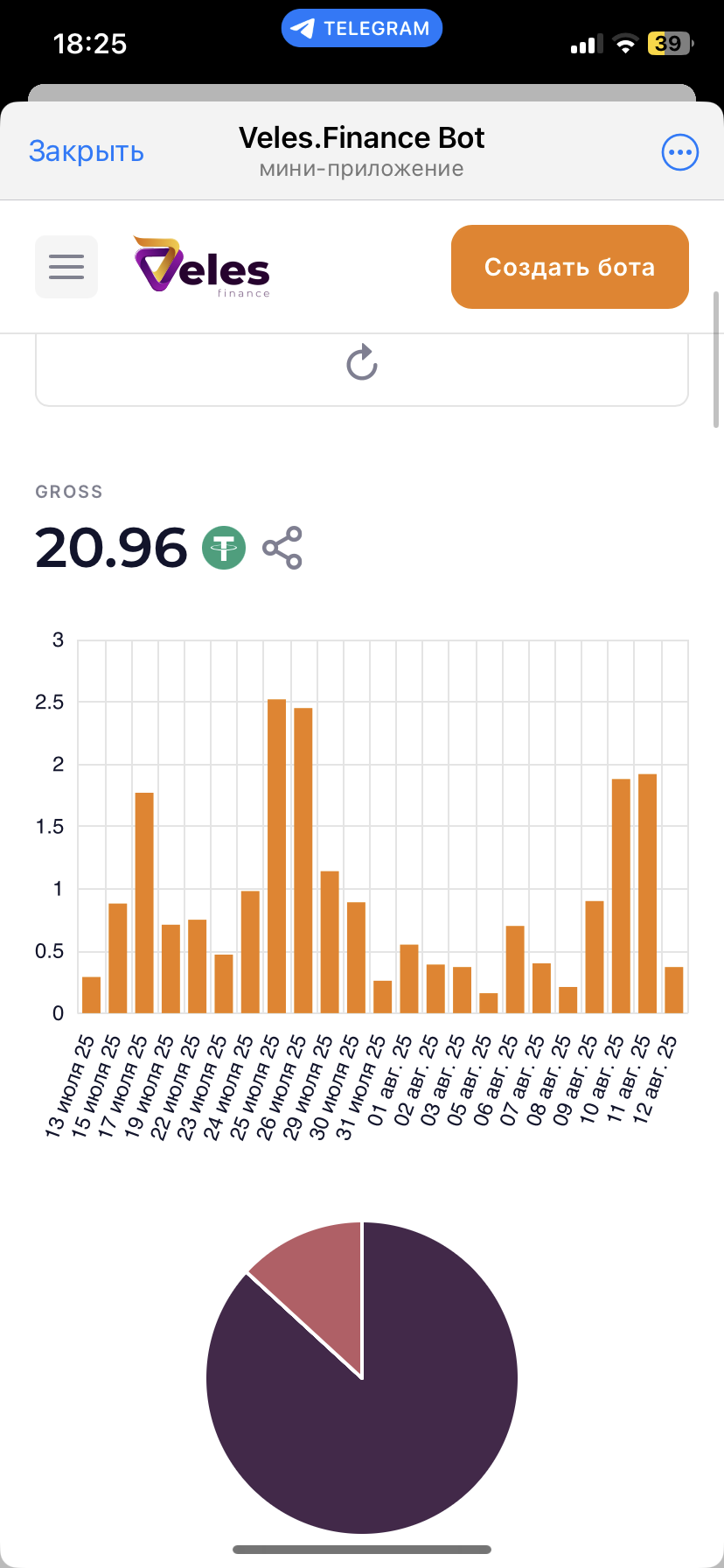
Task: Tap the Создать бота button
Action: click(570, 267)
